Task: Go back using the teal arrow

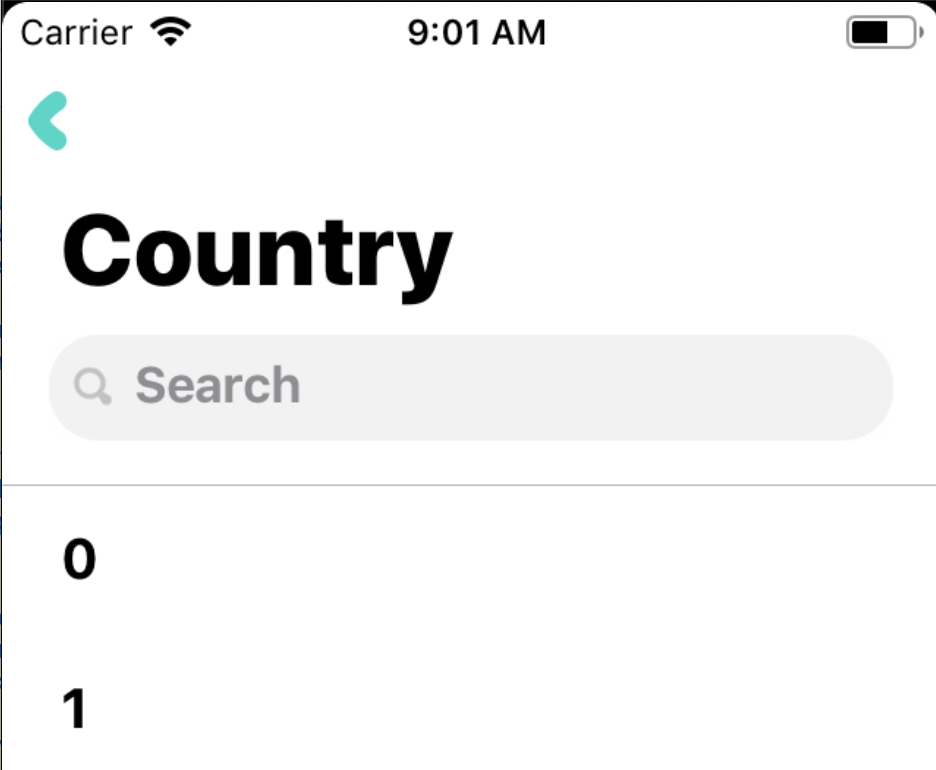Action: click(48, 121)
